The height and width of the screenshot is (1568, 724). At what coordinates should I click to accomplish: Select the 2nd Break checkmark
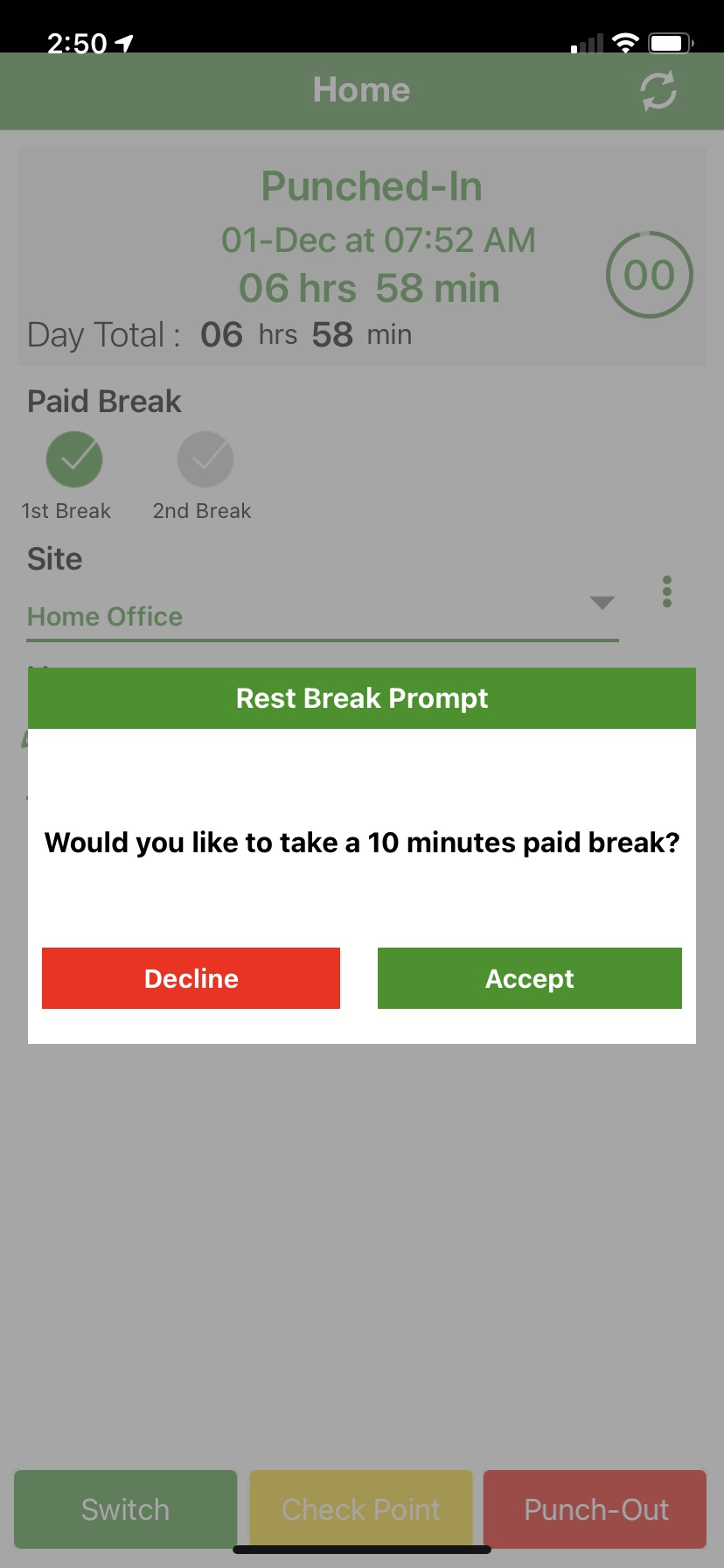pyautogui.click(x=205, y=459)
